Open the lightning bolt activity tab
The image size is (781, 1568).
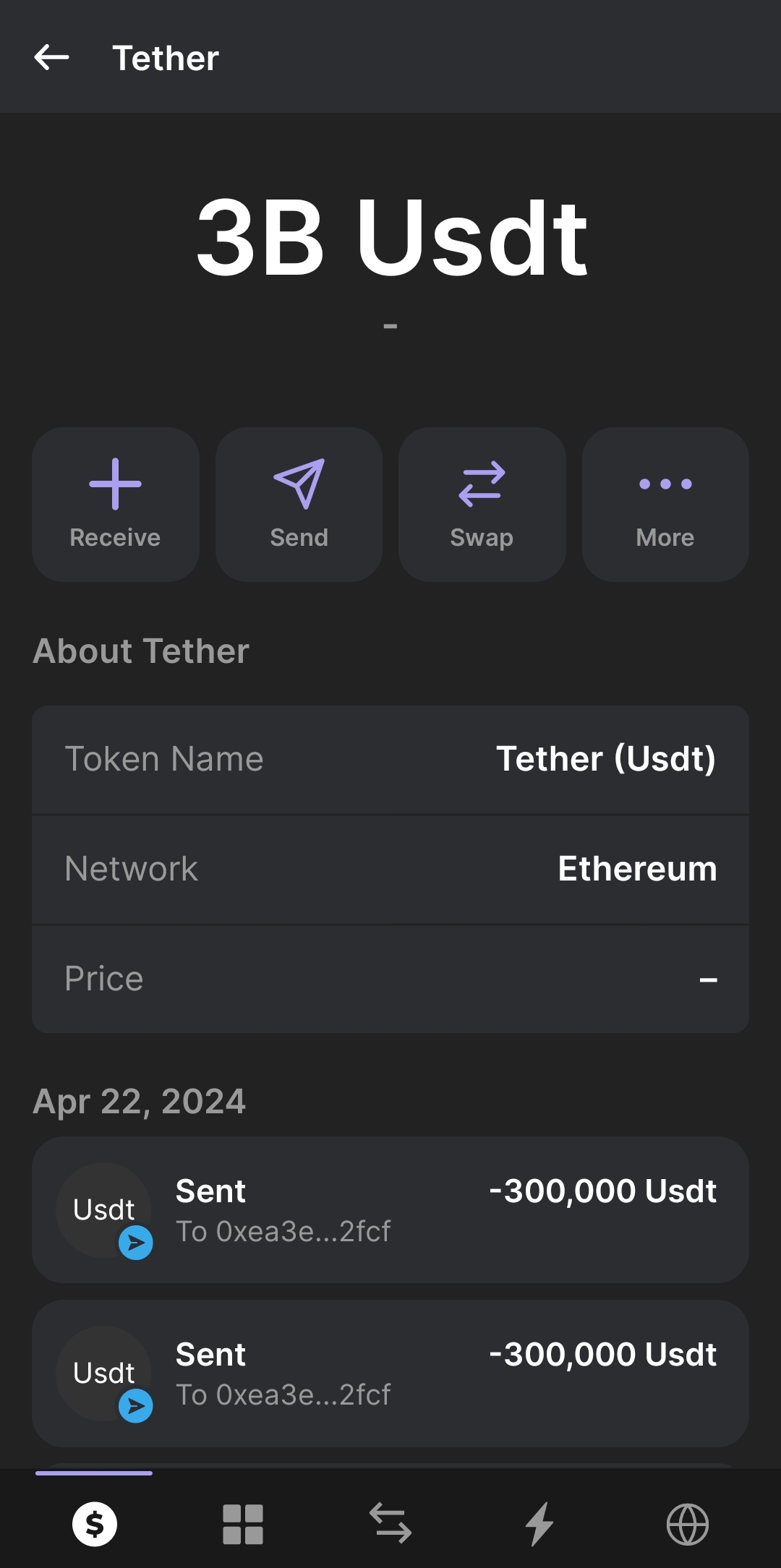[x=539, y=1524]
